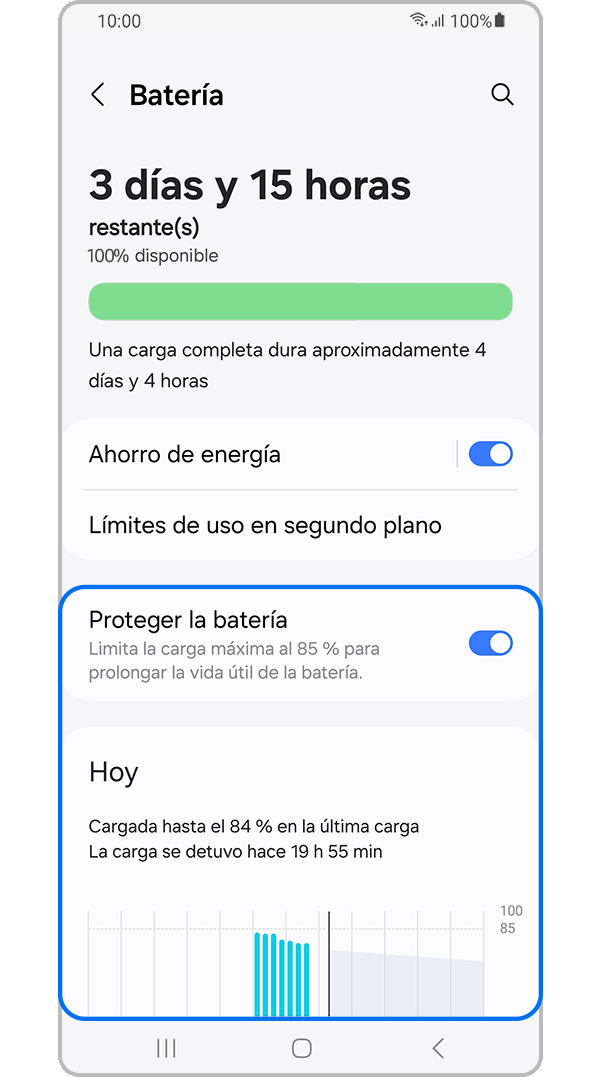The image size is (600, 1077).
Task: Turn off Proteger la batería toggle
Action: tap(490, 643)
